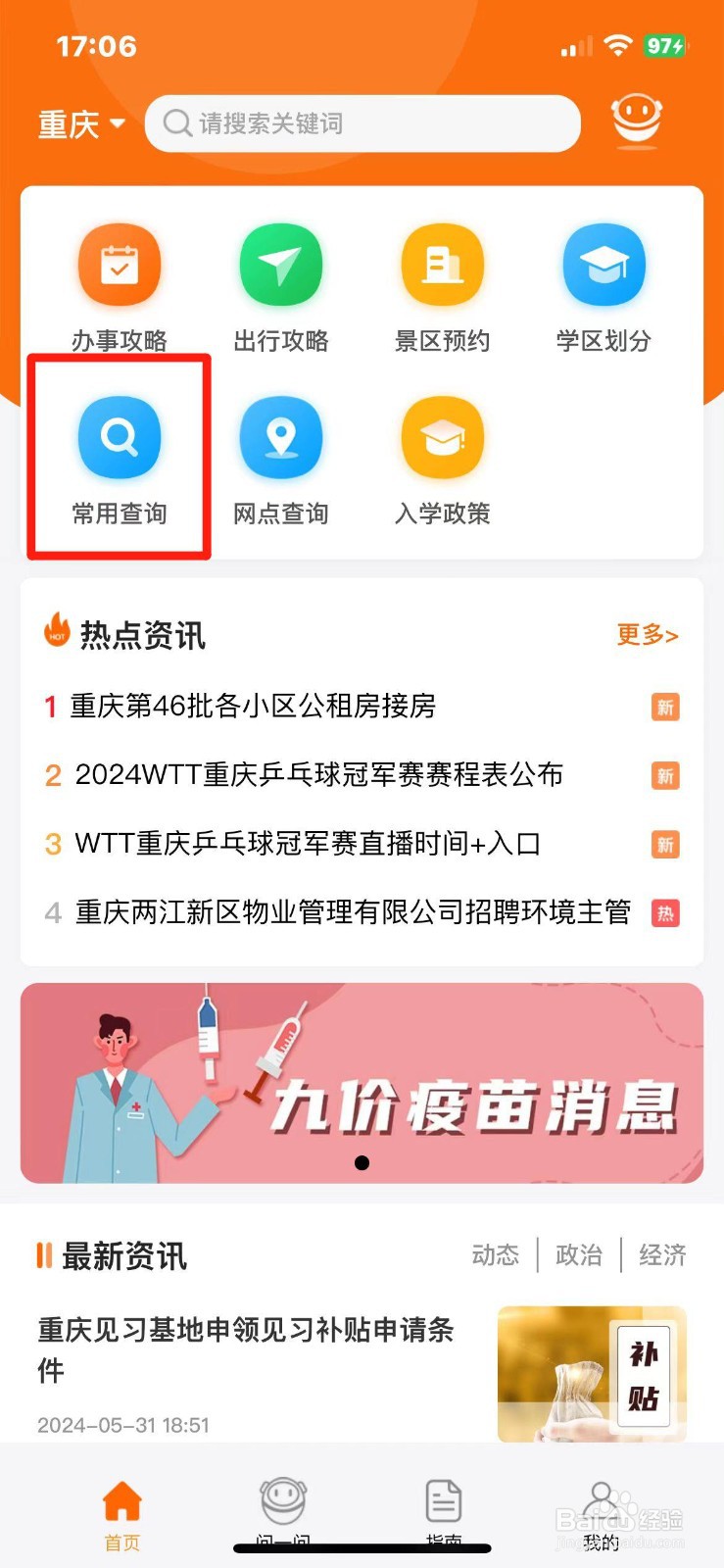The image size is (724, 1568).
Task: Switch to the 政治 news tab
Action: click(x=579, y=1254)
